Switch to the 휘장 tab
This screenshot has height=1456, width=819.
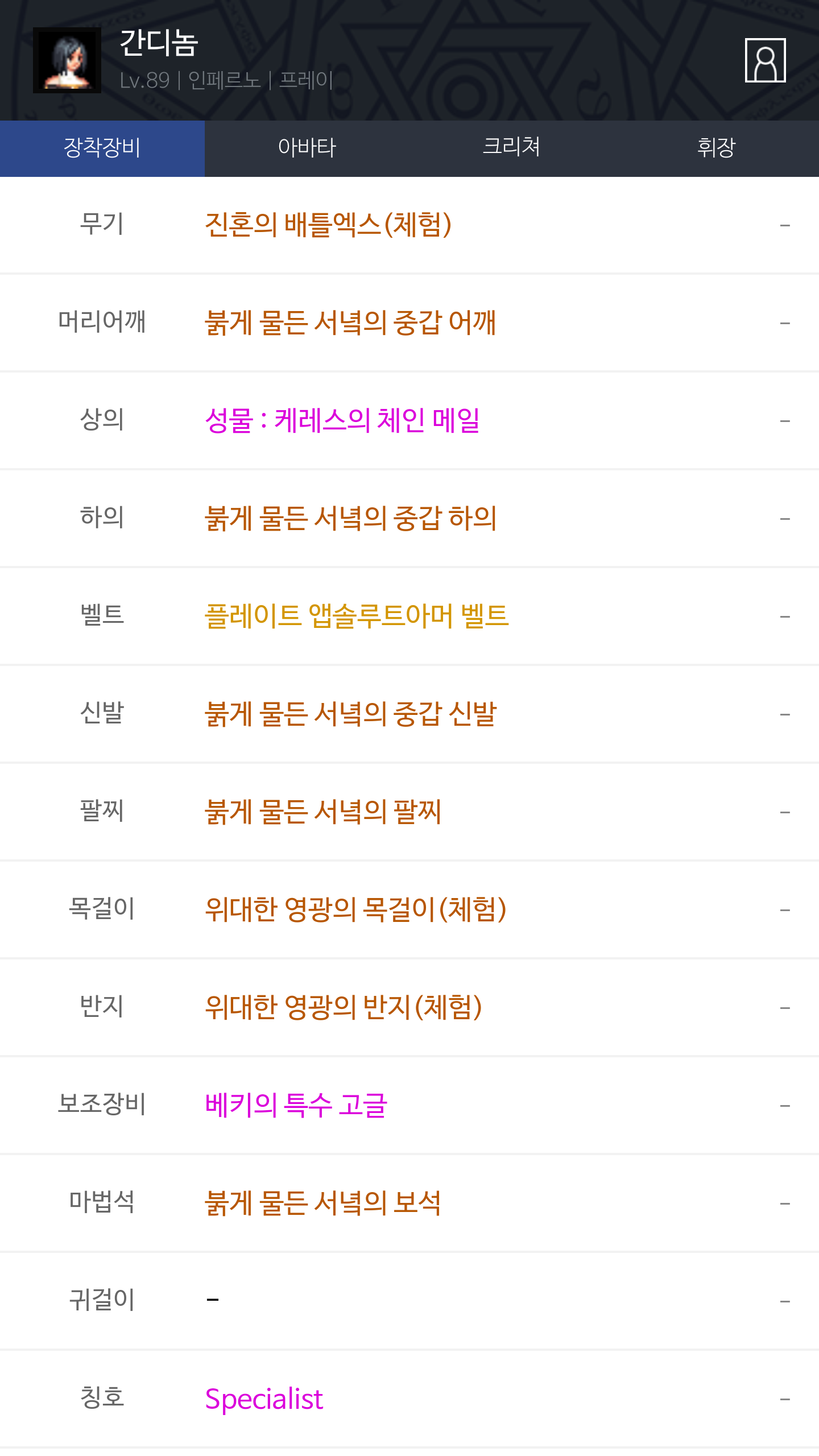(x=717, y=148)
